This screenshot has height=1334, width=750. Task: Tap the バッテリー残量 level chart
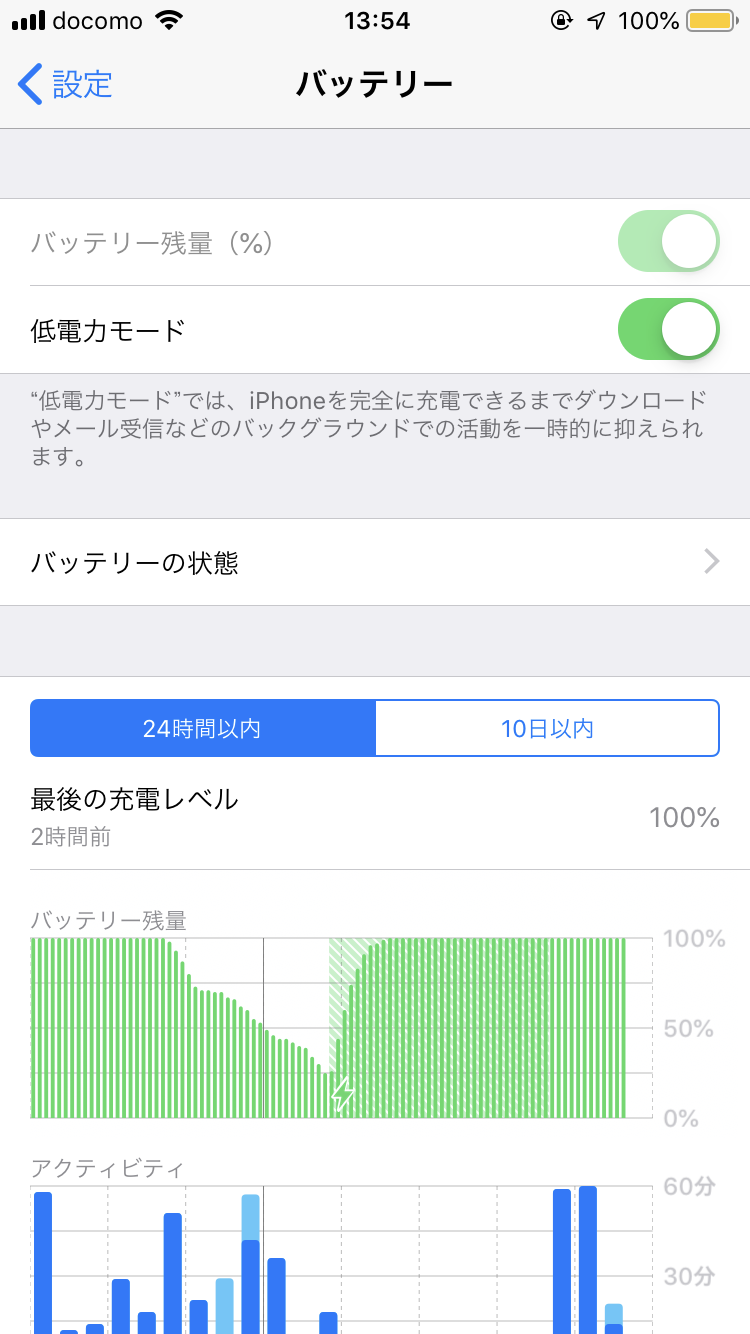pyautogui.click(x=342, y=1028)
